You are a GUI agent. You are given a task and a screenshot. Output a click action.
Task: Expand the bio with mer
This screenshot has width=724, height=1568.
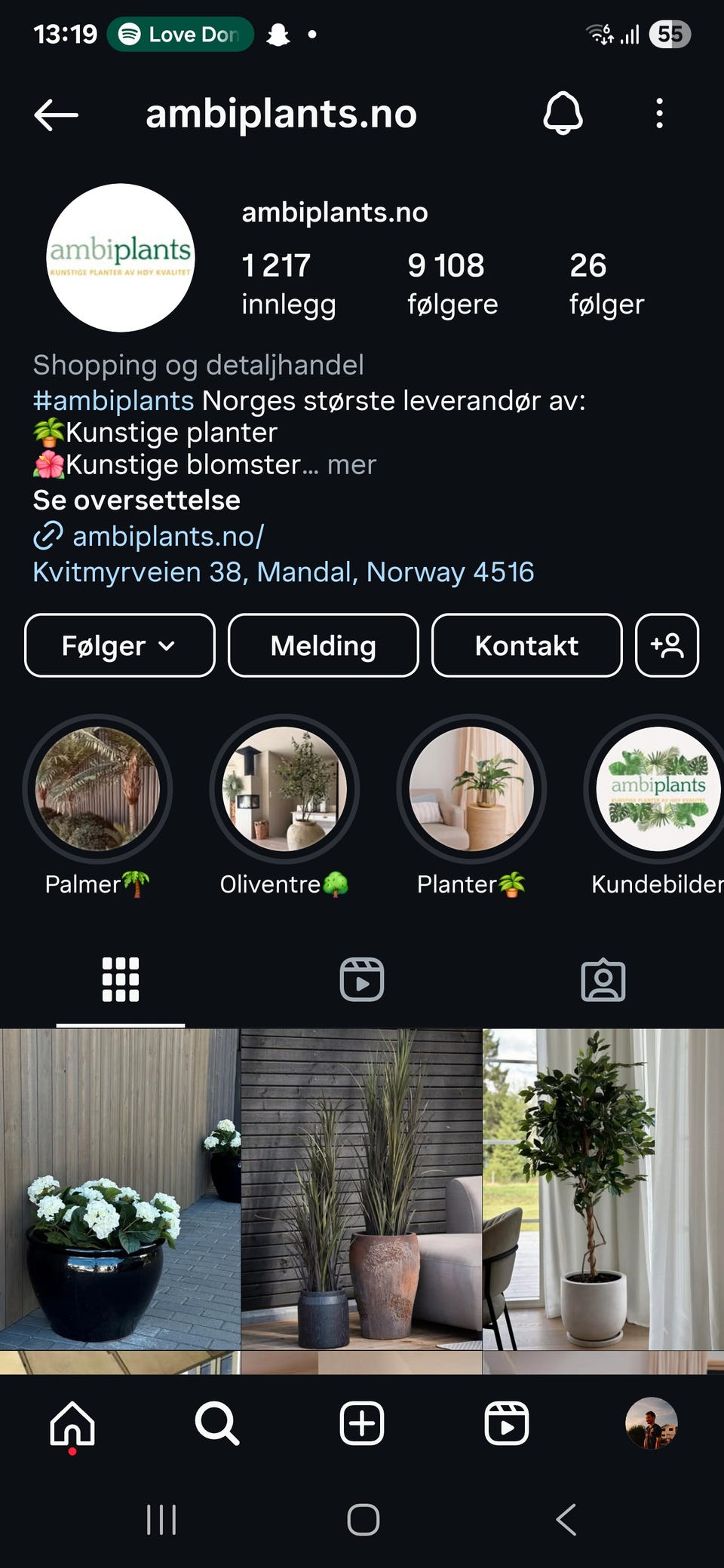tap(351, 465)
